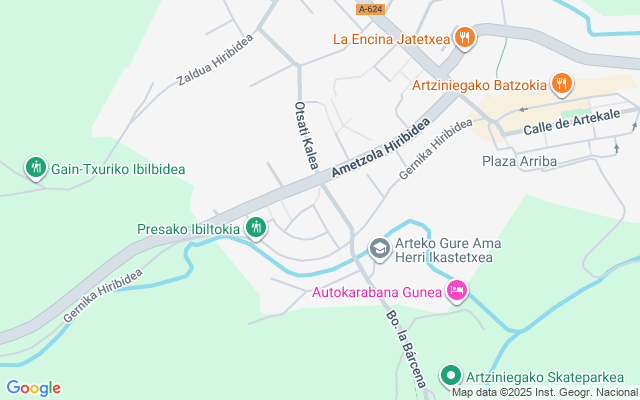Open La Encina Jatetxea restaurant marker

(463, 39)
